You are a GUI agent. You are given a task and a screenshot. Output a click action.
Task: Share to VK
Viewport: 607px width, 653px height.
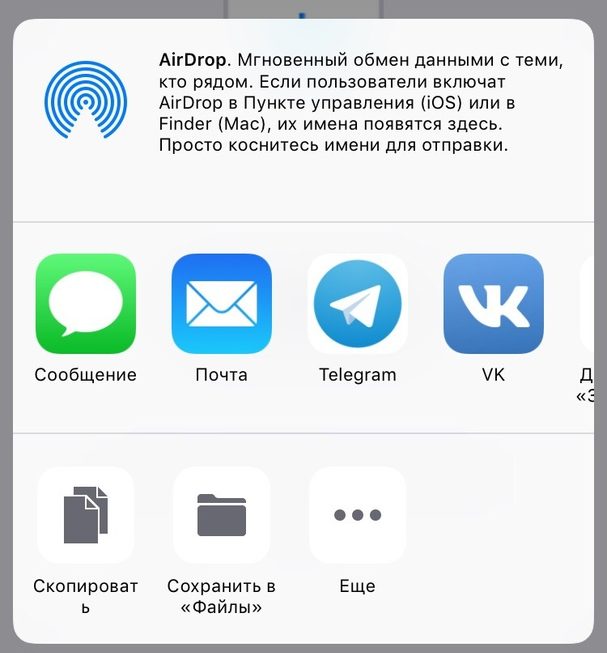(x=493, y=304)
